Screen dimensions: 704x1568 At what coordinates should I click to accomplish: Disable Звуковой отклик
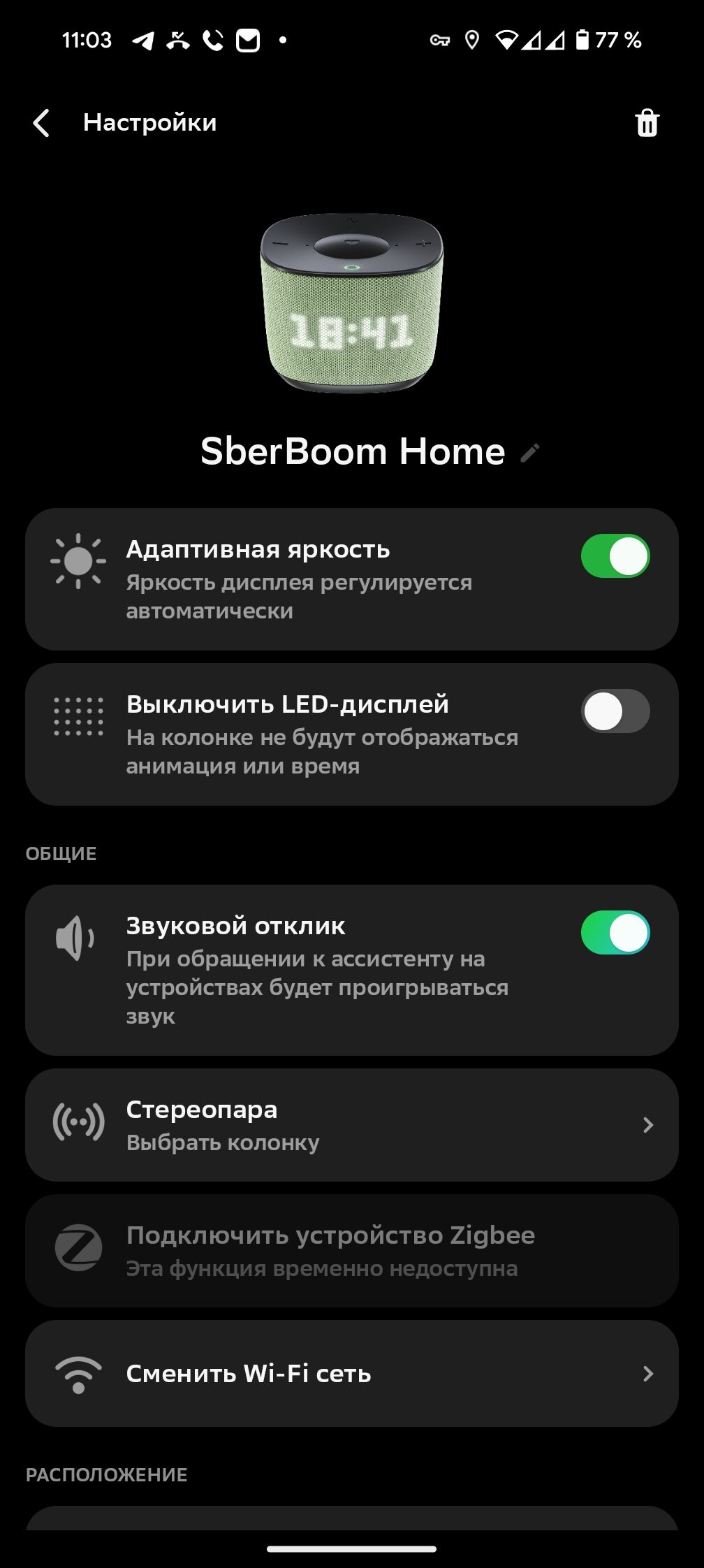(615, 933)
